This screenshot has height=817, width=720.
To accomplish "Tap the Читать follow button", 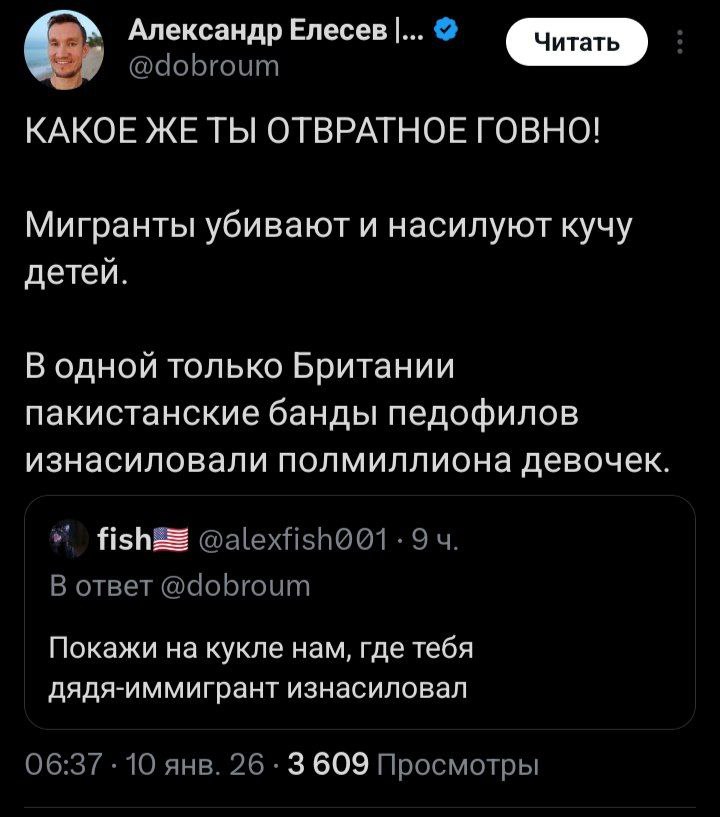I will [x=577, y=43].
